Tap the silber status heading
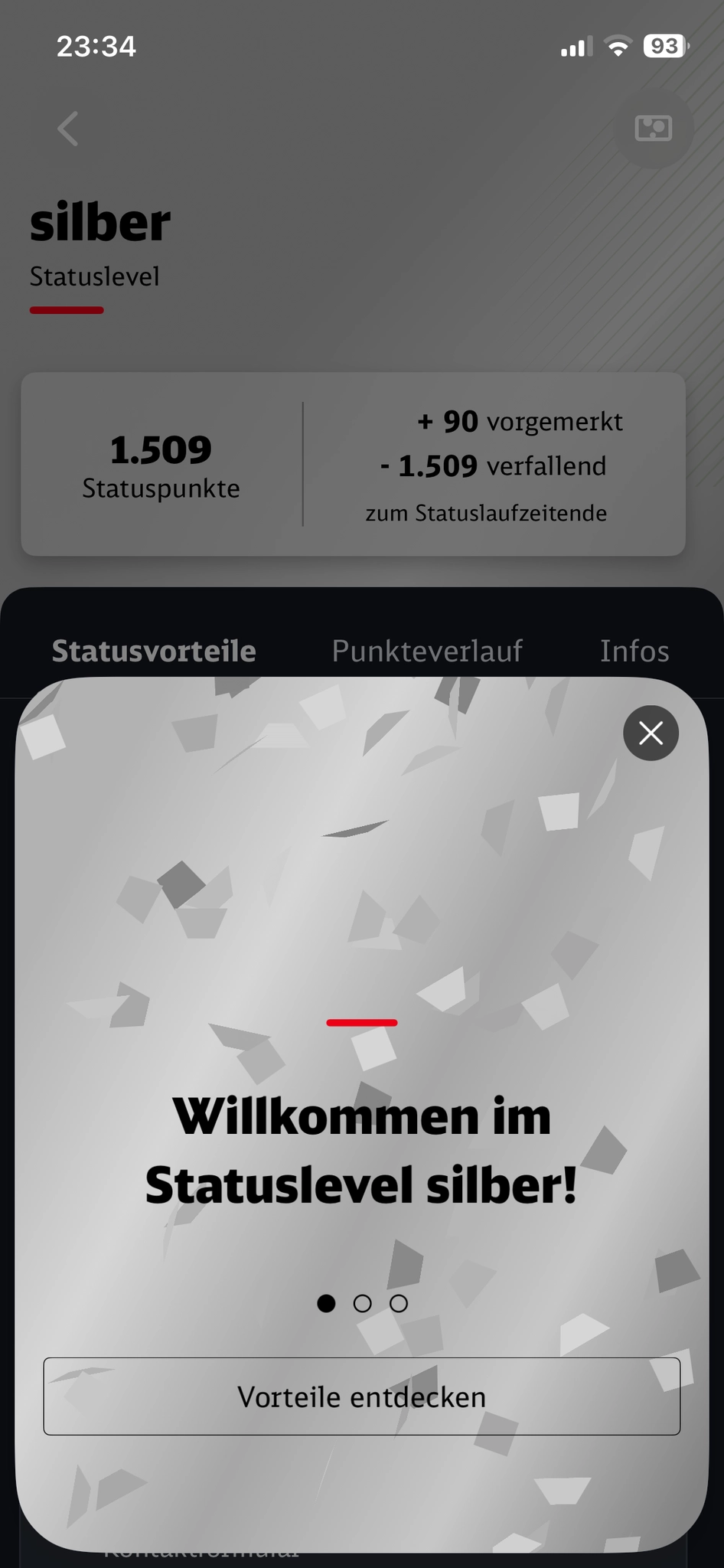 (x=100, y=222)
